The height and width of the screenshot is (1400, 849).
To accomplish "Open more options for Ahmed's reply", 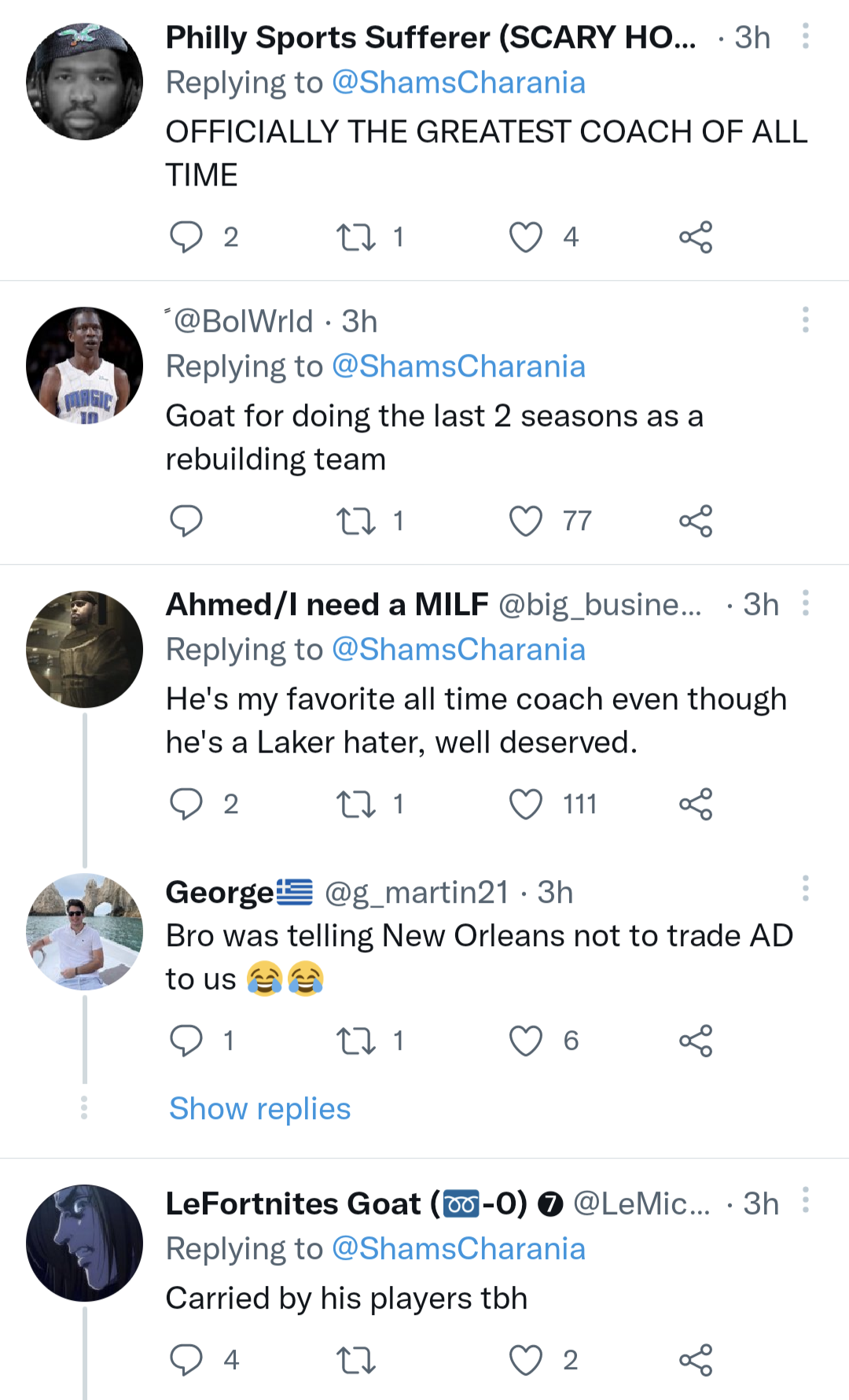I will click(805, 602).
